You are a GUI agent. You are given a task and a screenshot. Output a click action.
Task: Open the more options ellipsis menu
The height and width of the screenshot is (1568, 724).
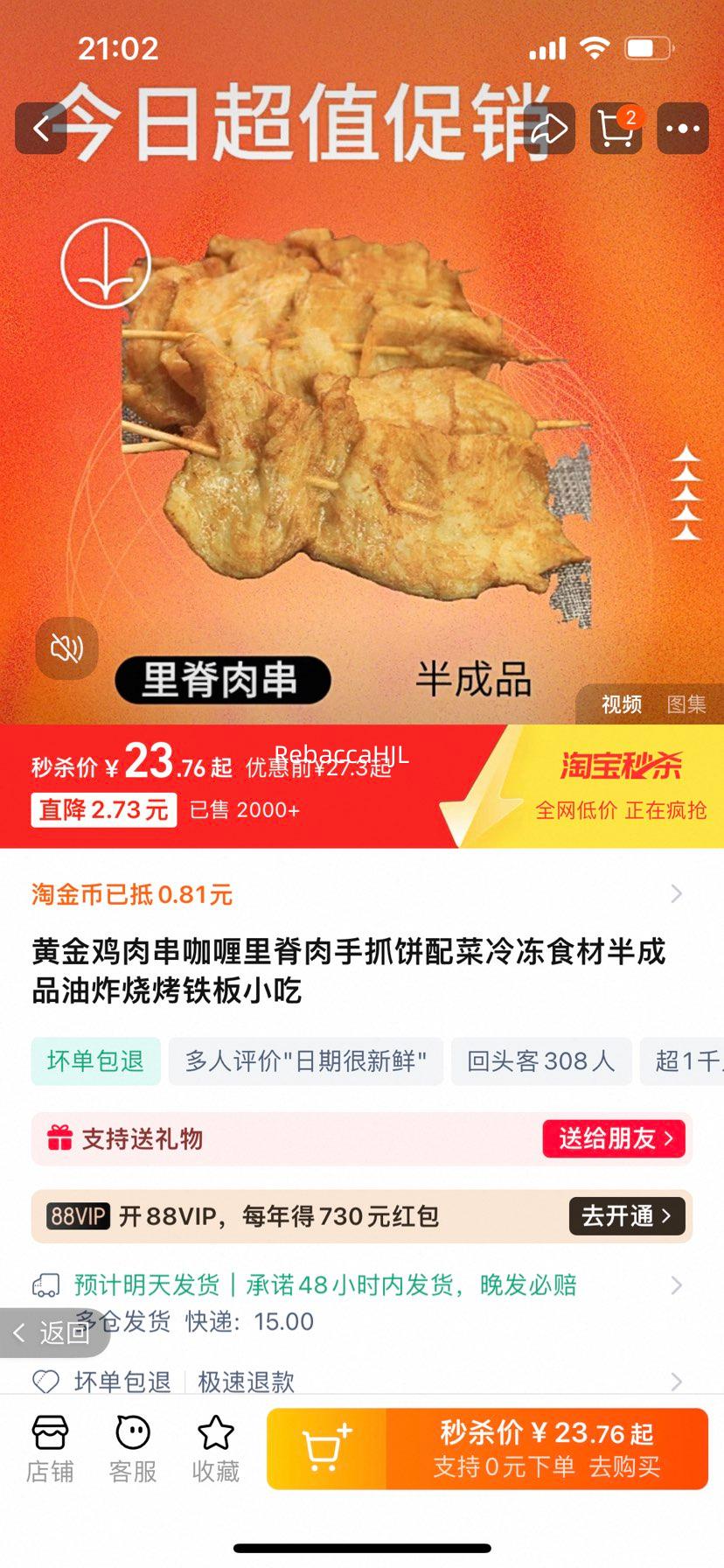tap(681, 129)
